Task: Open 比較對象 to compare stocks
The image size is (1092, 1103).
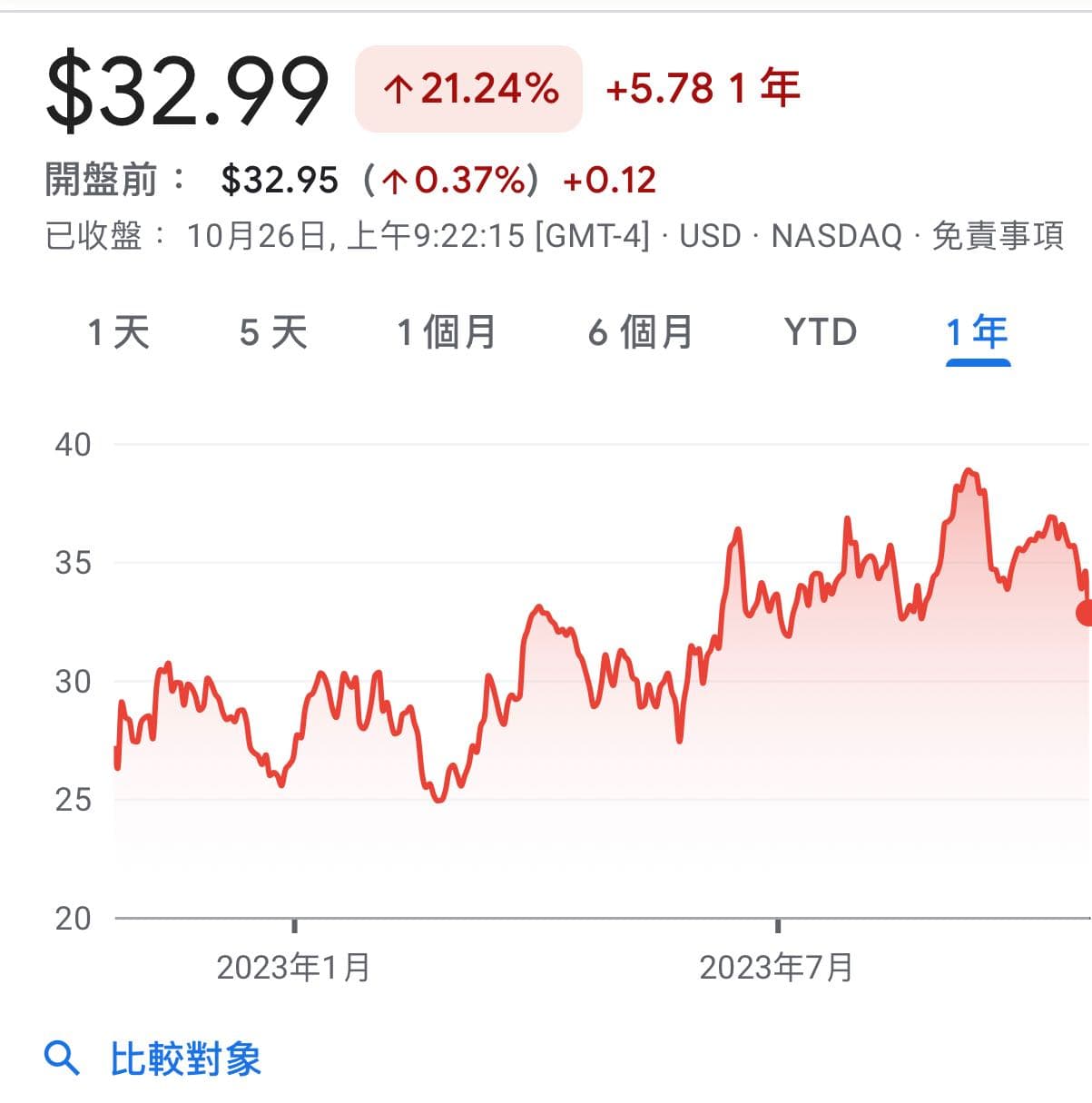Action: 184,1059
